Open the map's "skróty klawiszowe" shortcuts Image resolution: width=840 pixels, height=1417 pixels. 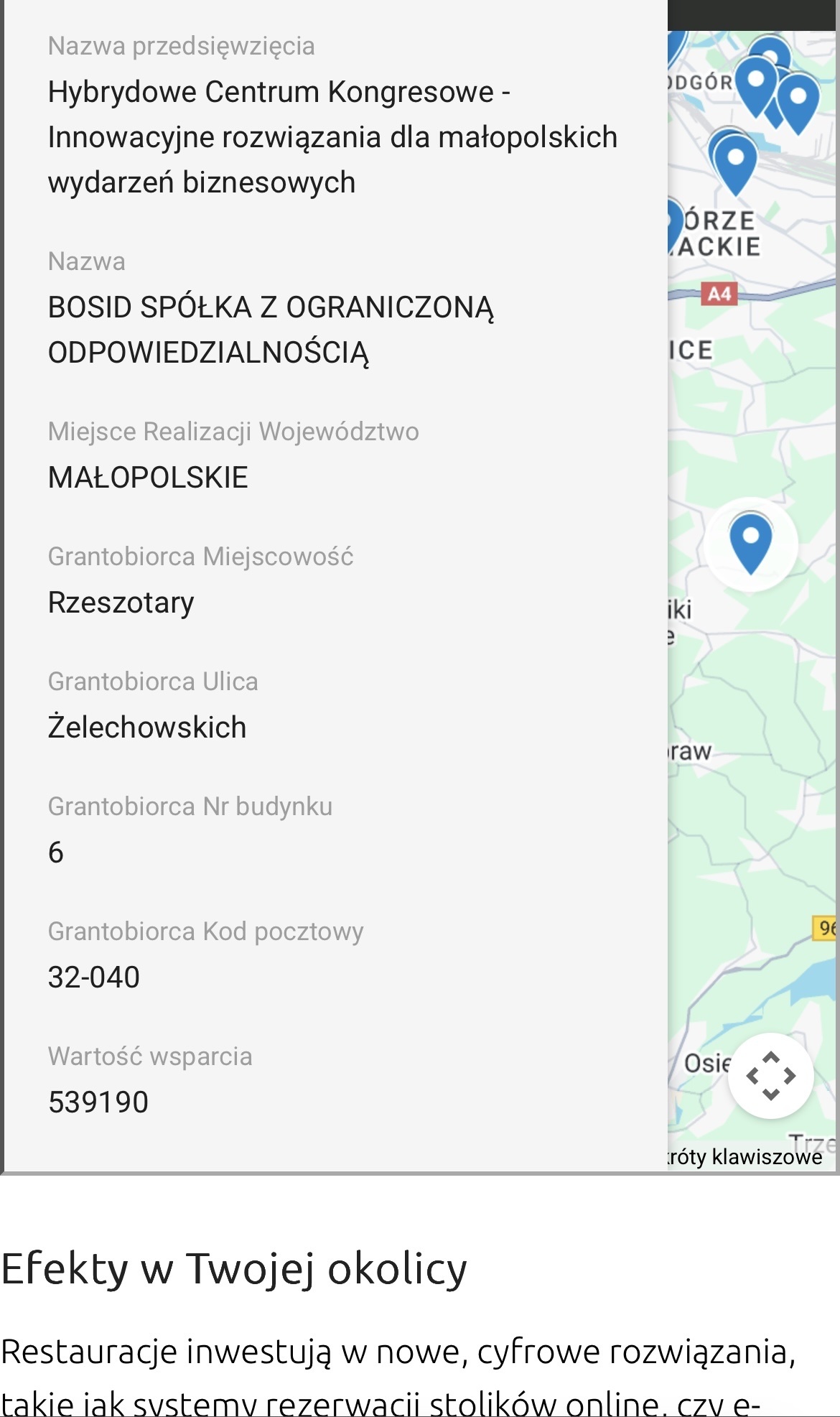tap(745, 1157)
